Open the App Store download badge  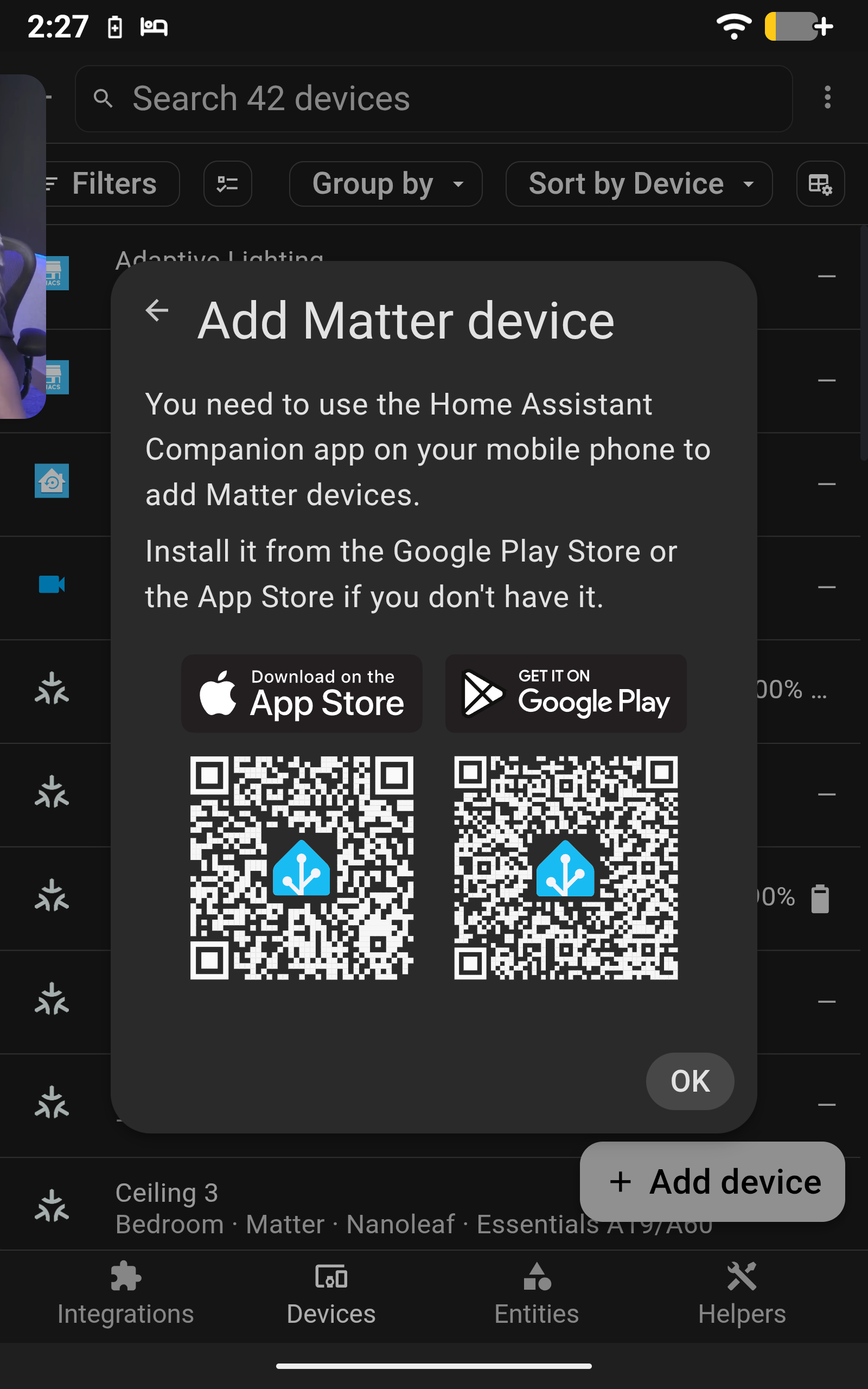point(302,693)
